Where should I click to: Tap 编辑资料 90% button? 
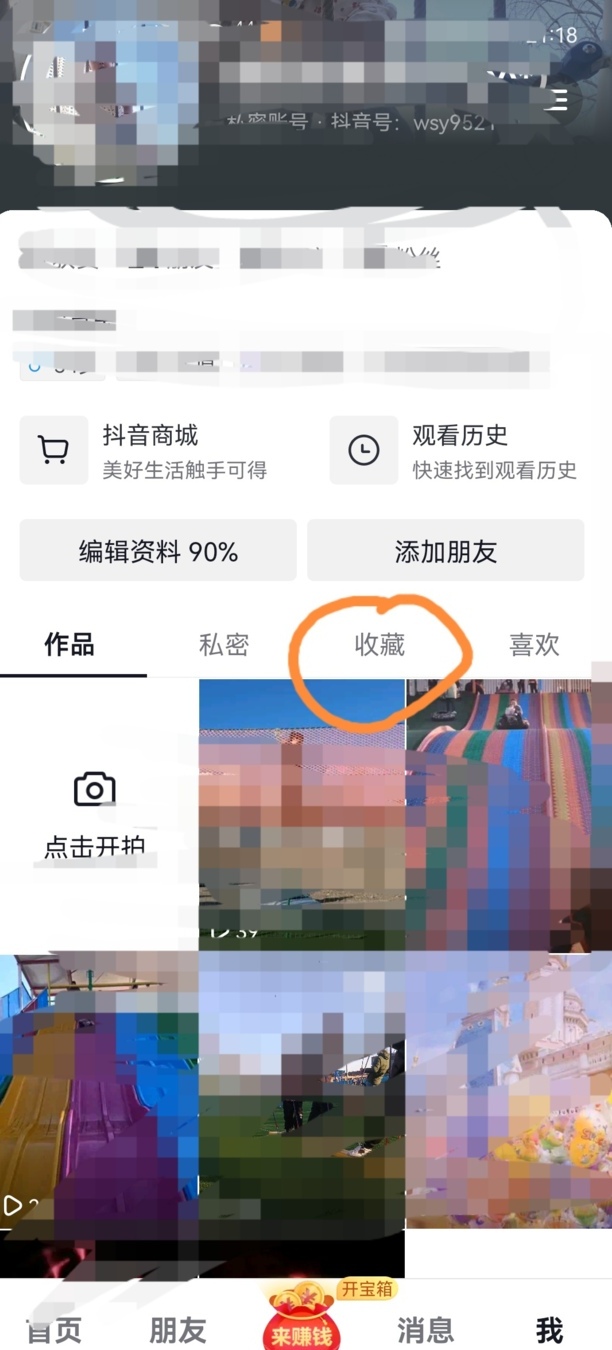[158, 551]
